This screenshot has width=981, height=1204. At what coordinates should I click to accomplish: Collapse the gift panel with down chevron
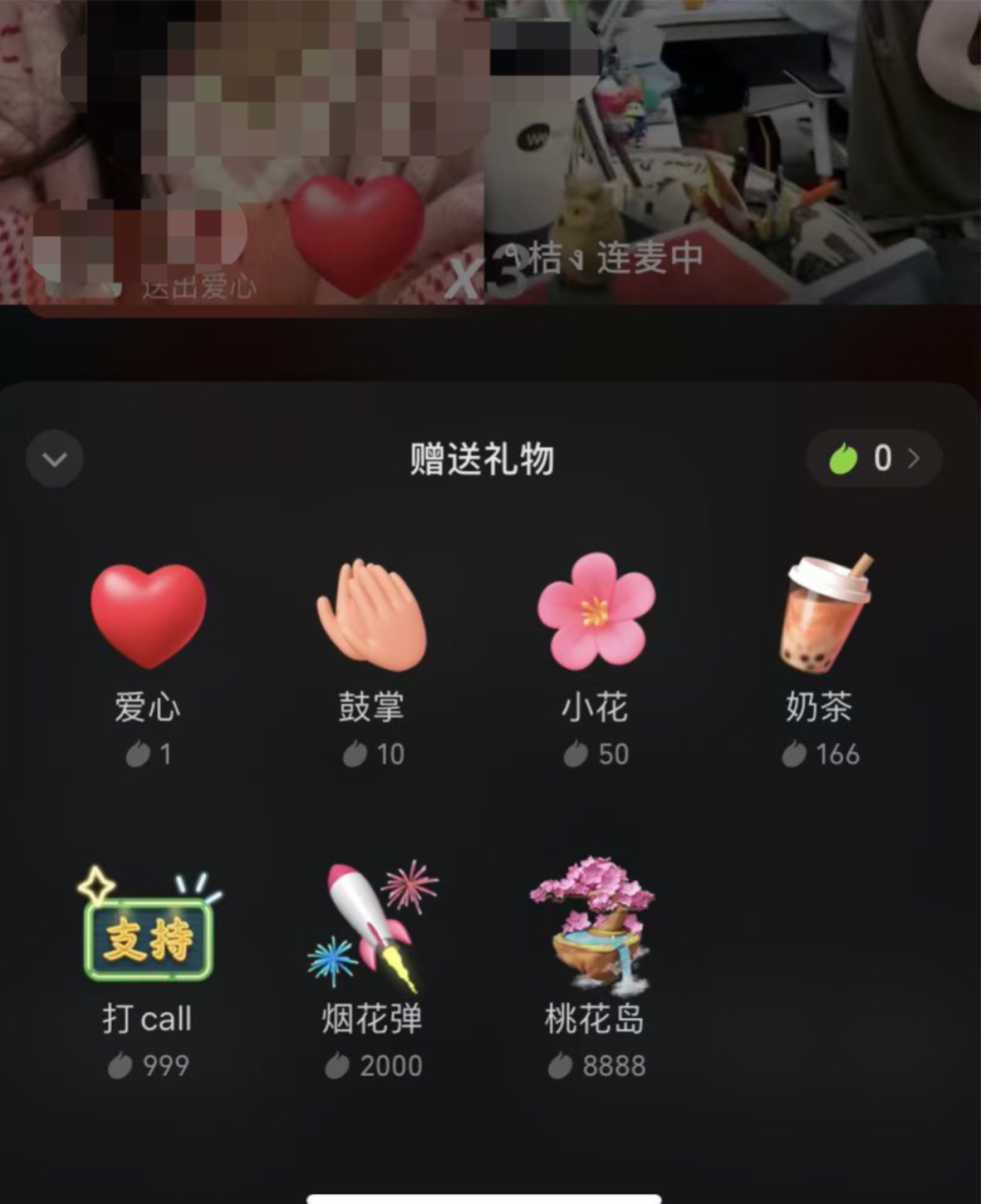(x=54, y=459)
